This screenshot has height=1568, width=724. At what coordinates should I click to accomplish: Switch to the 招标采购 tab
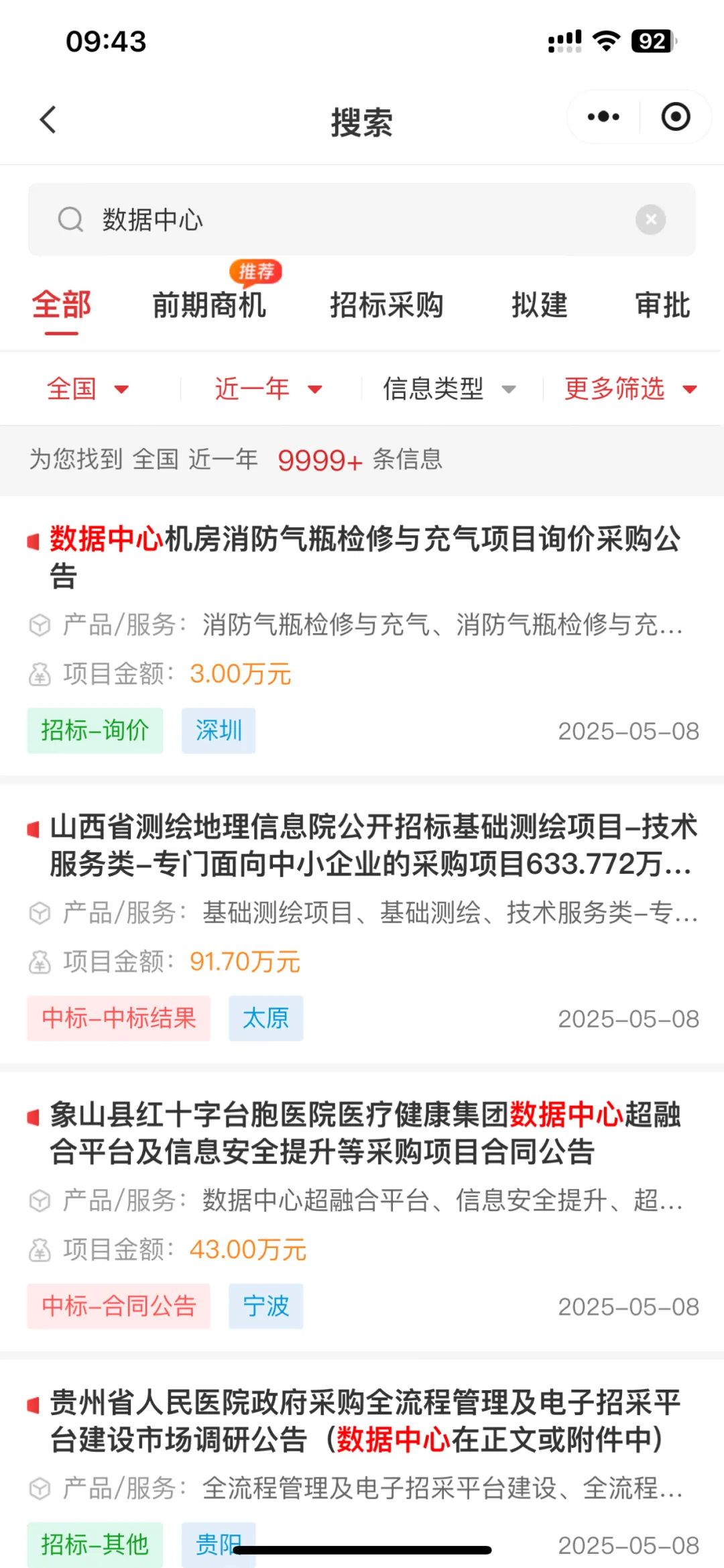coord(387,305)
